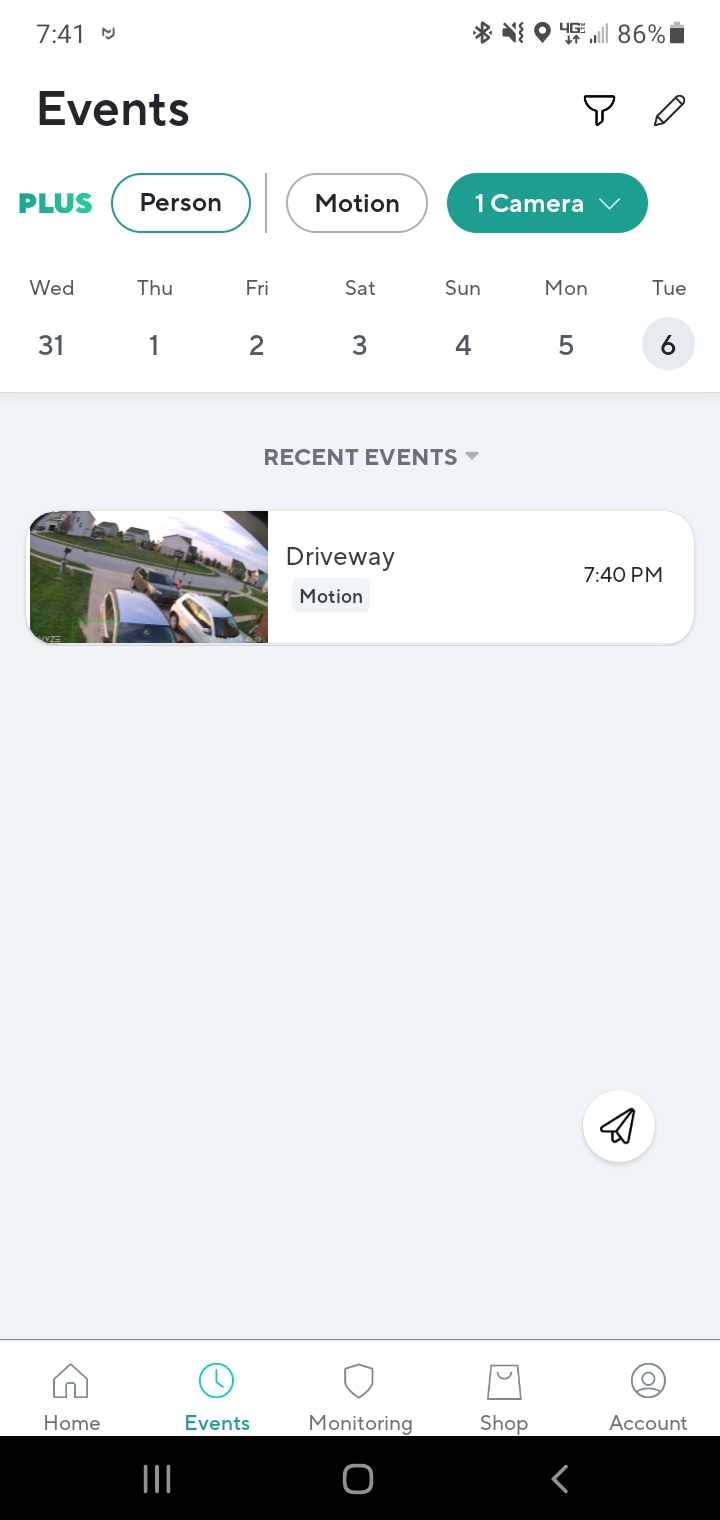Go to the Shop tab

coord(504,1396)
